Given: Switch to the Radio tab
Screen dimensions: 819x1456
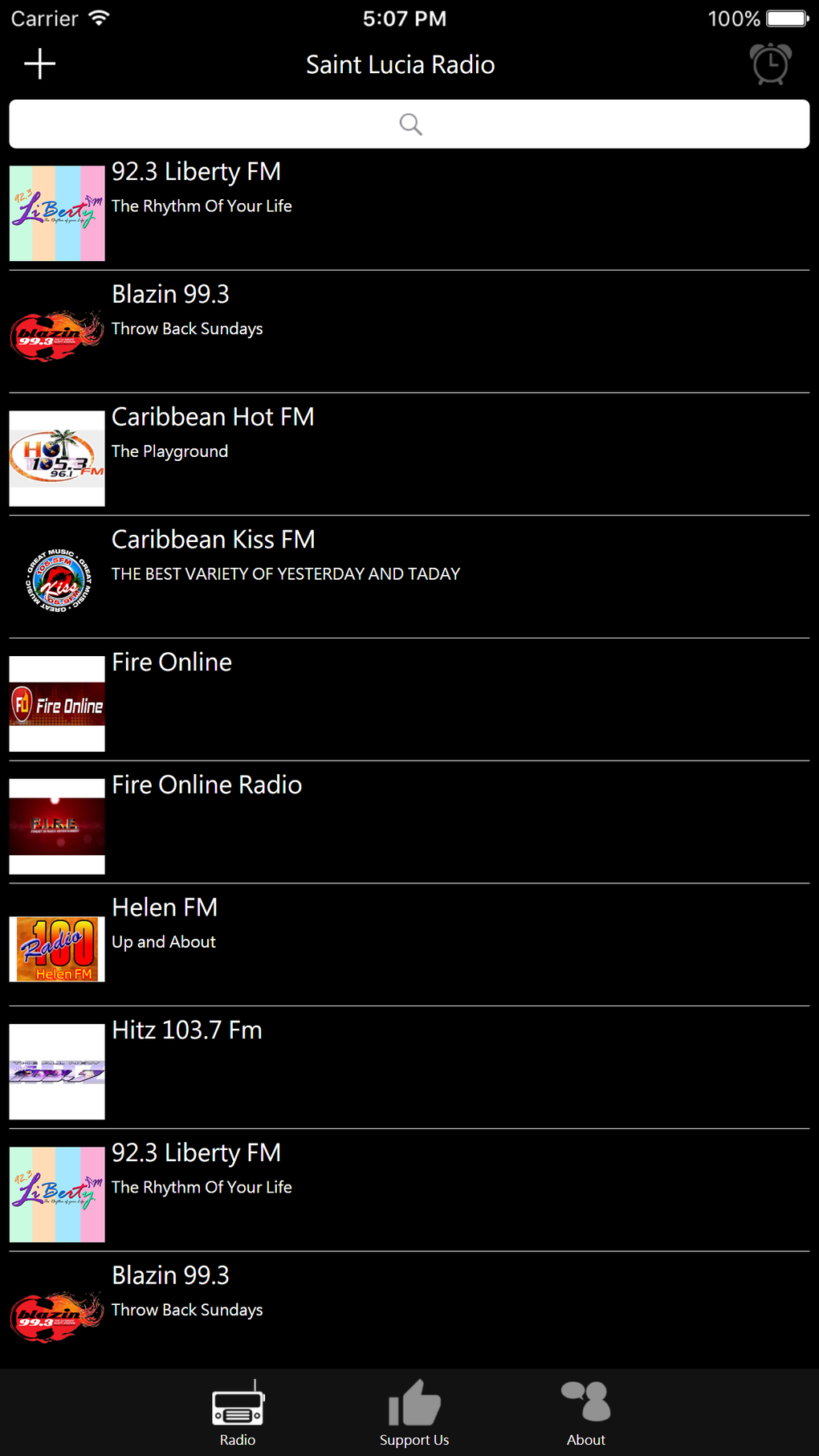Looking at the screenshot, I should pyautogui.click(x=238, y=1413).
